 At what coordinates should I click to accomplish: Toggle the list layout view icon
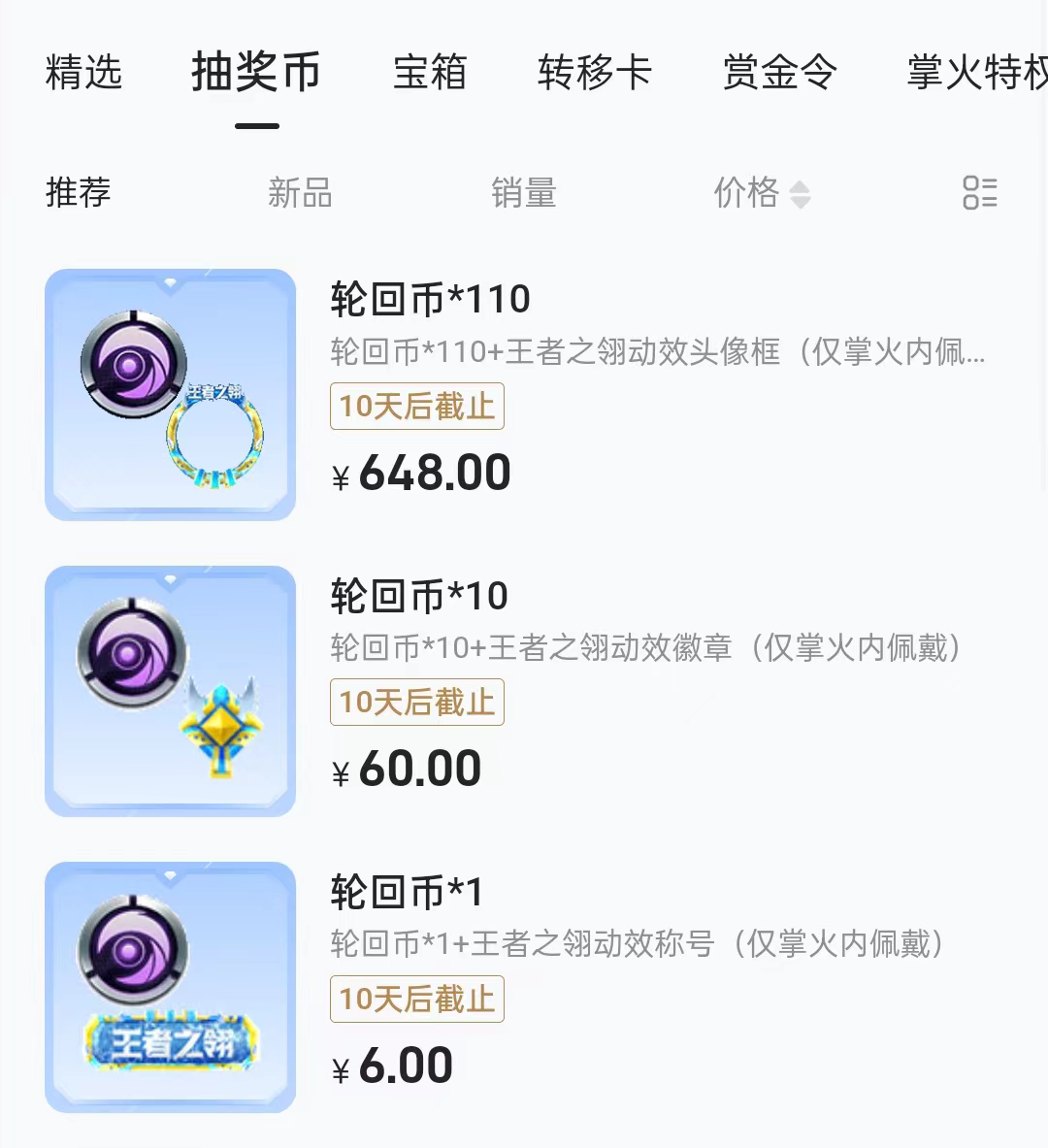[x=979, y=192]
